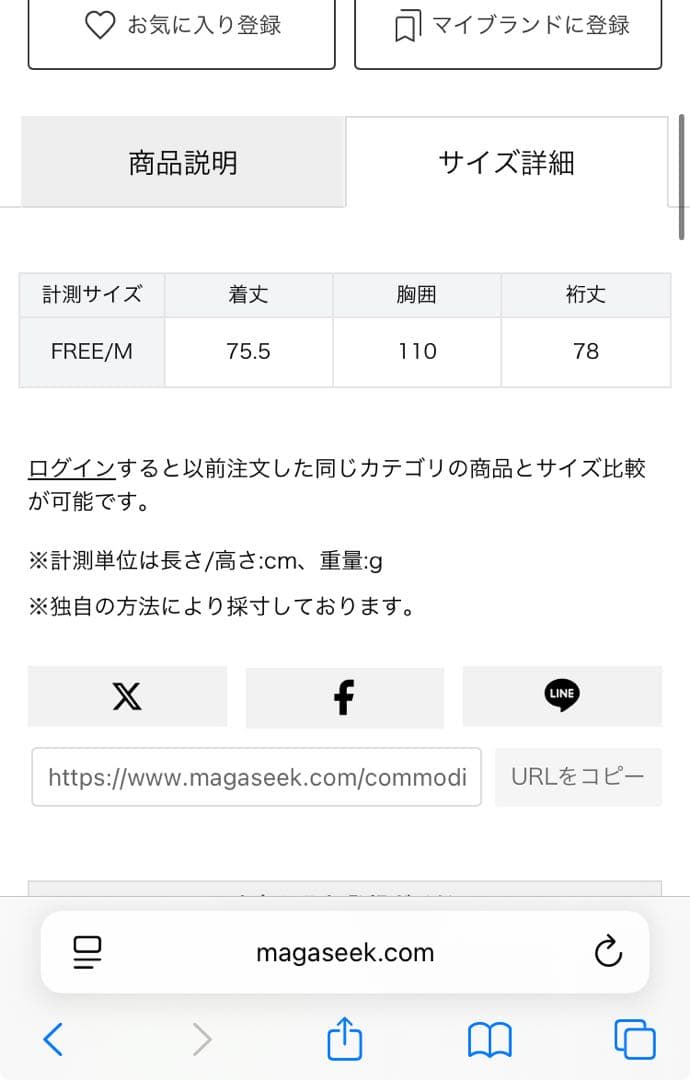Open the ログイン link

[x=72, y=468]
